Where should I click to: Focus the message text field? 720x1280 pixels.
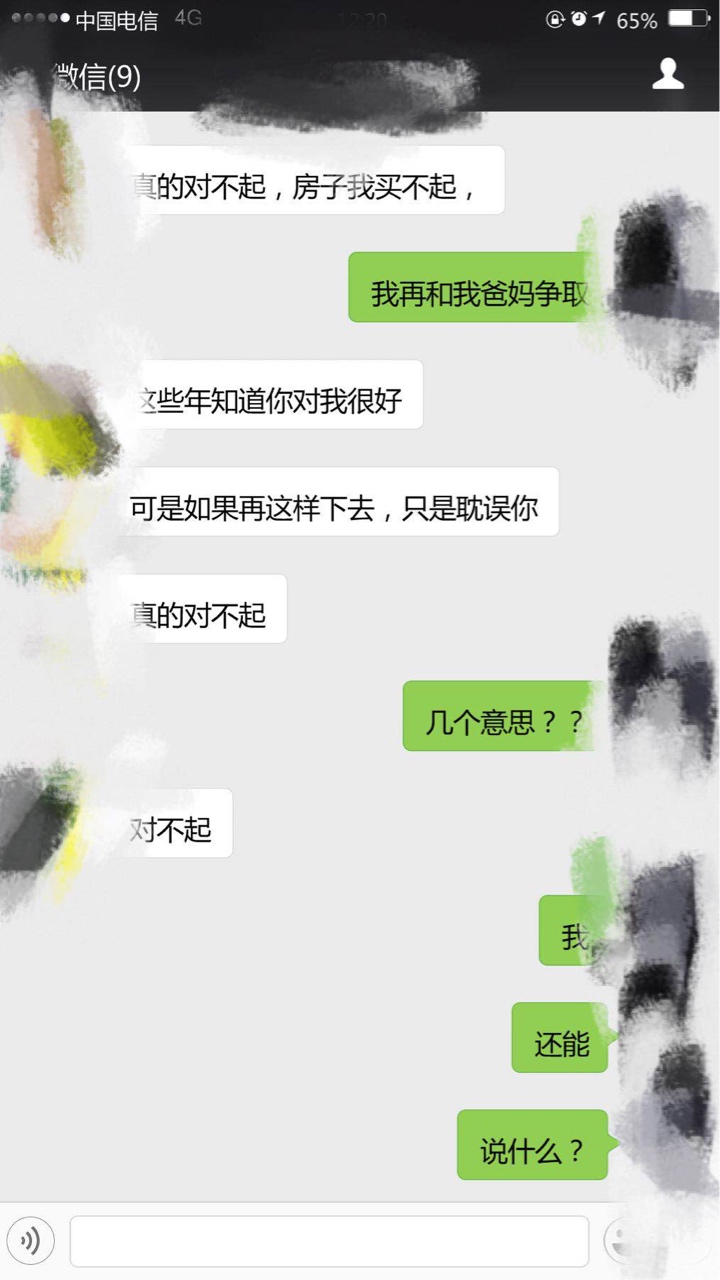pyautogui.click(x=328, y=1241)
